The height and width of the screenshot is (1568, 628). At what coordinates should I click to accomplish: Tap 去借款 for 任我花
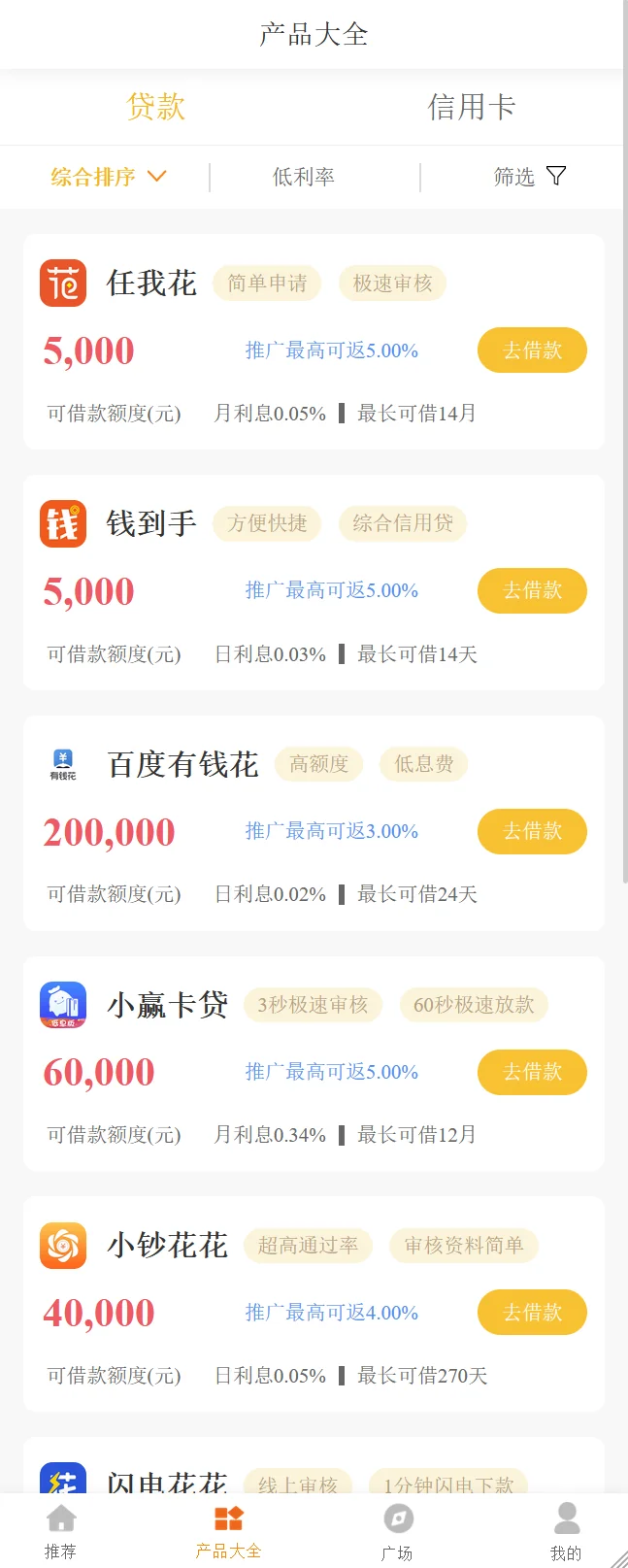click(x=532, y=350)
